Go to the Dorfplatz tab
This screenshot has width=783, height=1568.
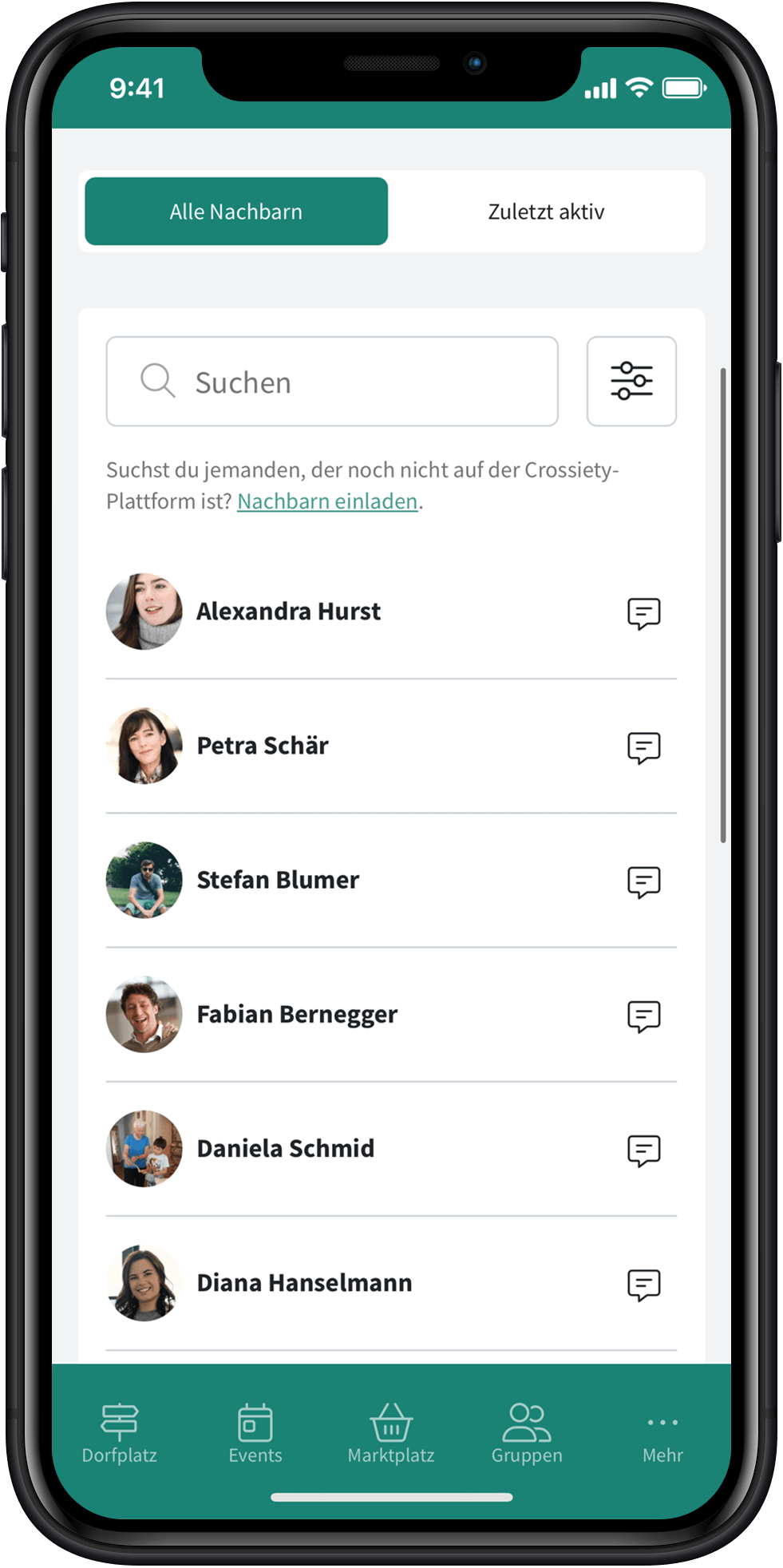[120, 1433]
